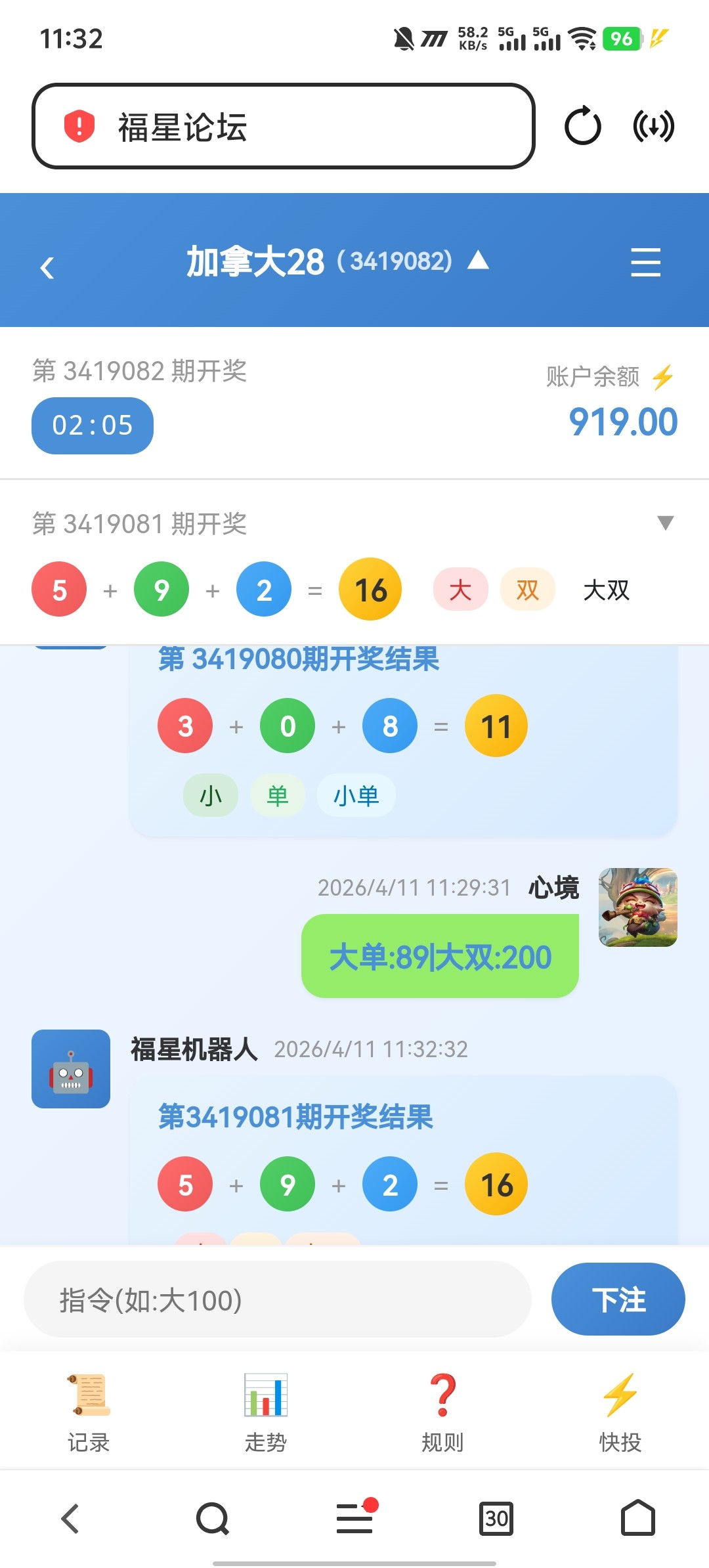Go to the browser home page
This screenshot has height=1568, width=709.
(638, 1518)
